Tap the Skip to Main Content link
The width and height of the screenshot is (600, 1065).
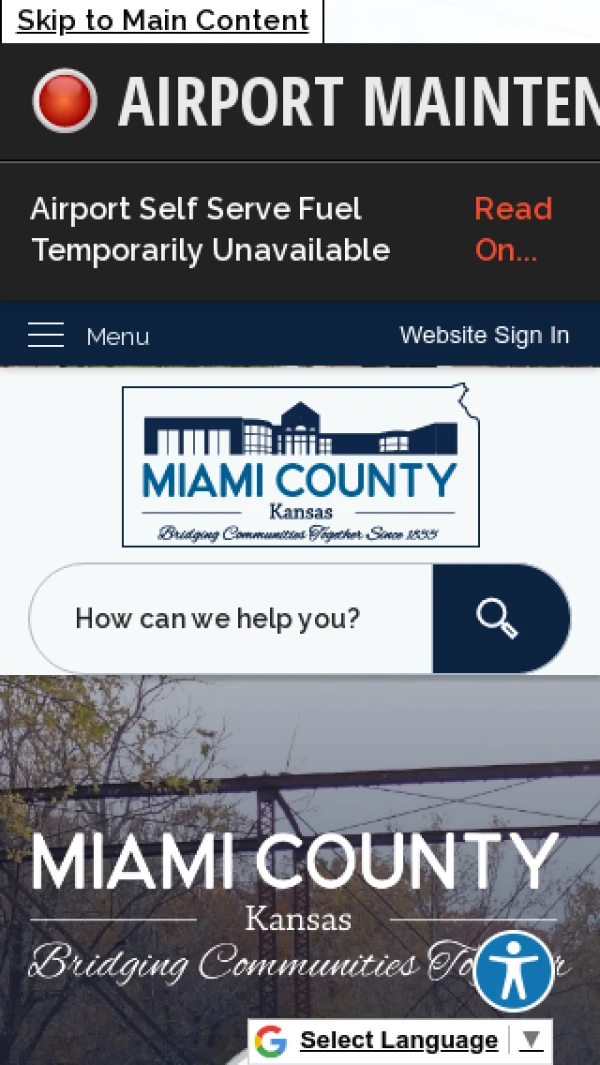coord(163,20)
